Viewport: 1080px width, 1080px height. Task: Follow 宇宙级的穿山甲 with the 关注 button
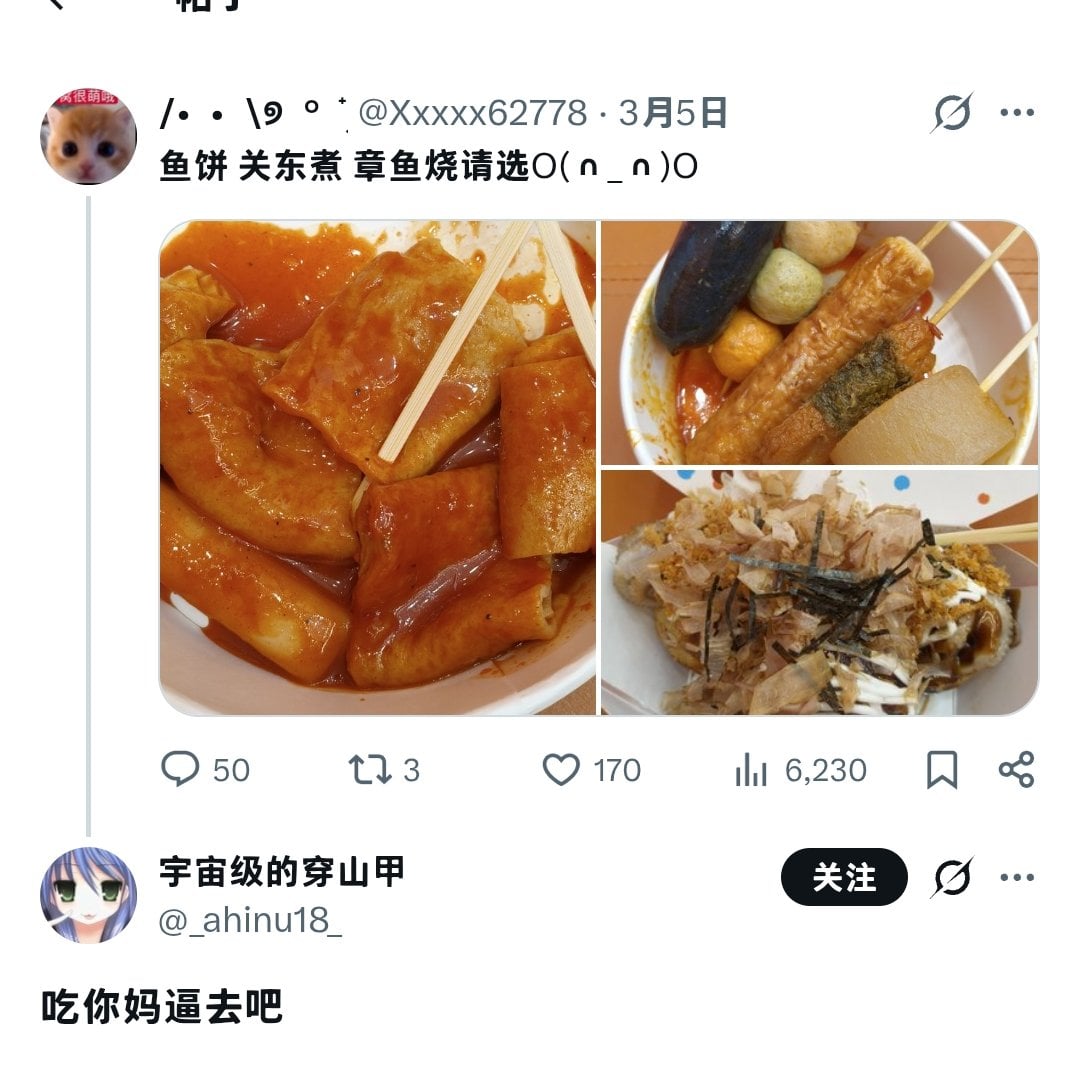coord(844,878)
